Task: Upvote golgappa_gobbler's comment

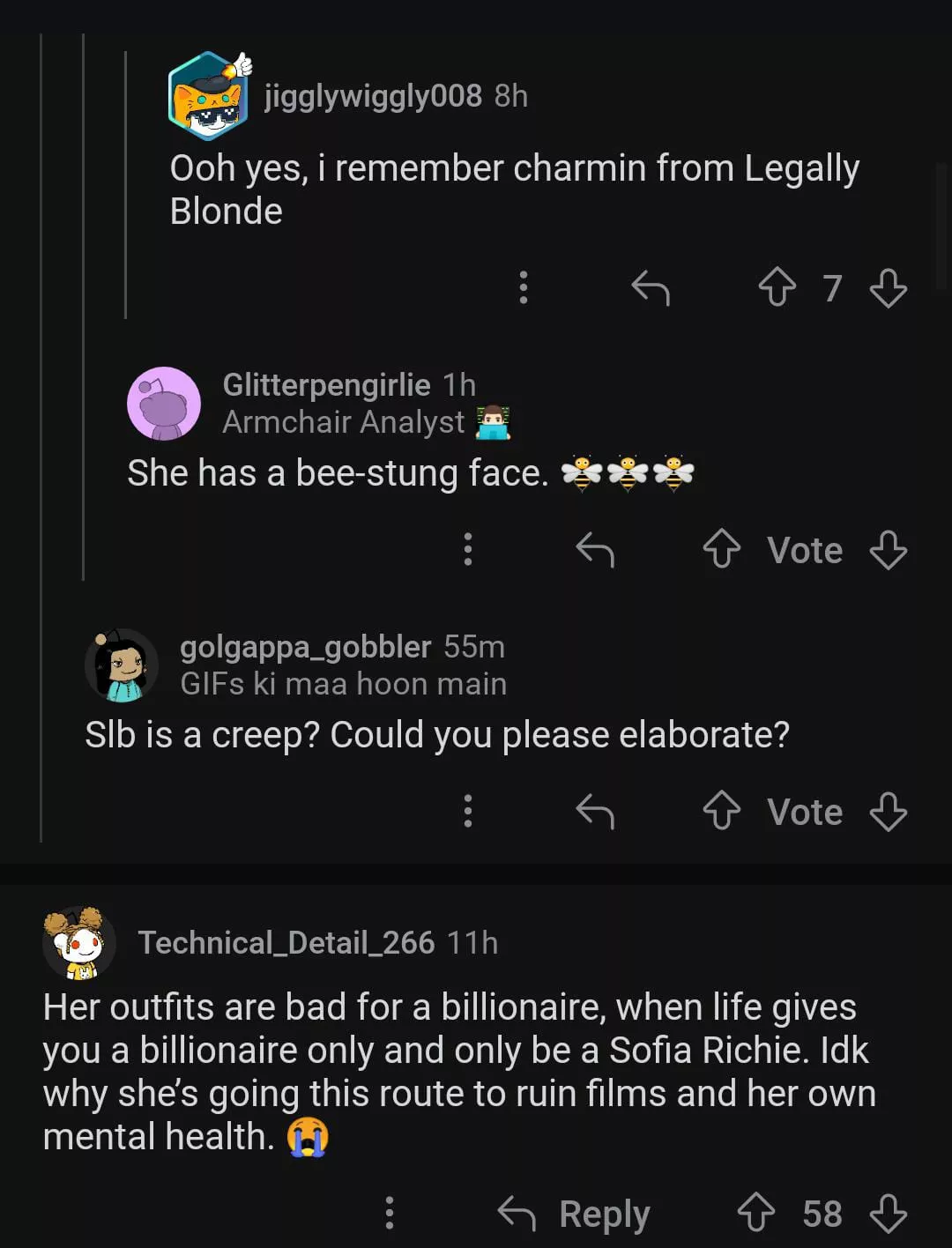Action: pos(721,811)
